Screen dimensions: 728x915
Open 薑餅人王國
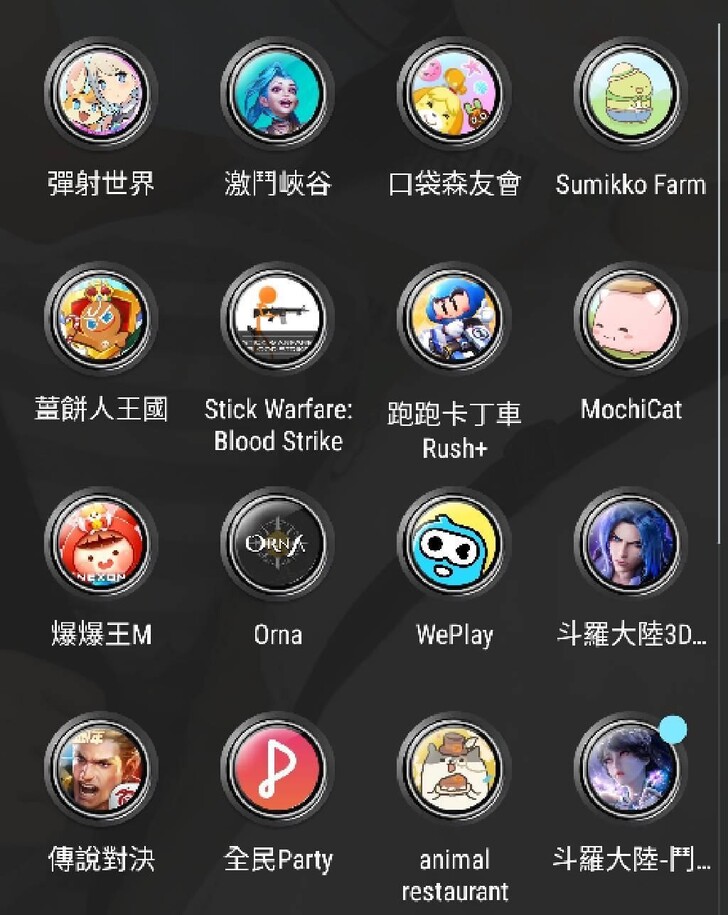[100, 318]
